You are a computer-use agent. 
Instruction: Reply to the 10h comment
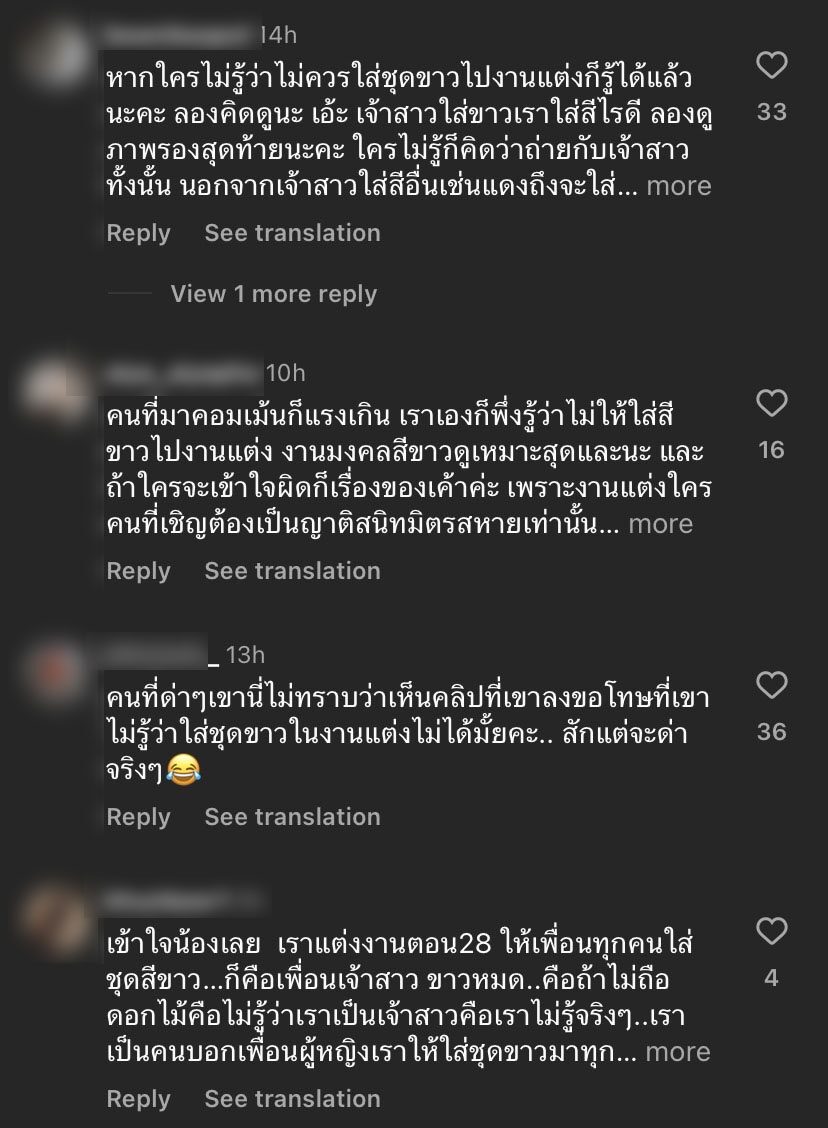[x=138, y=571]
